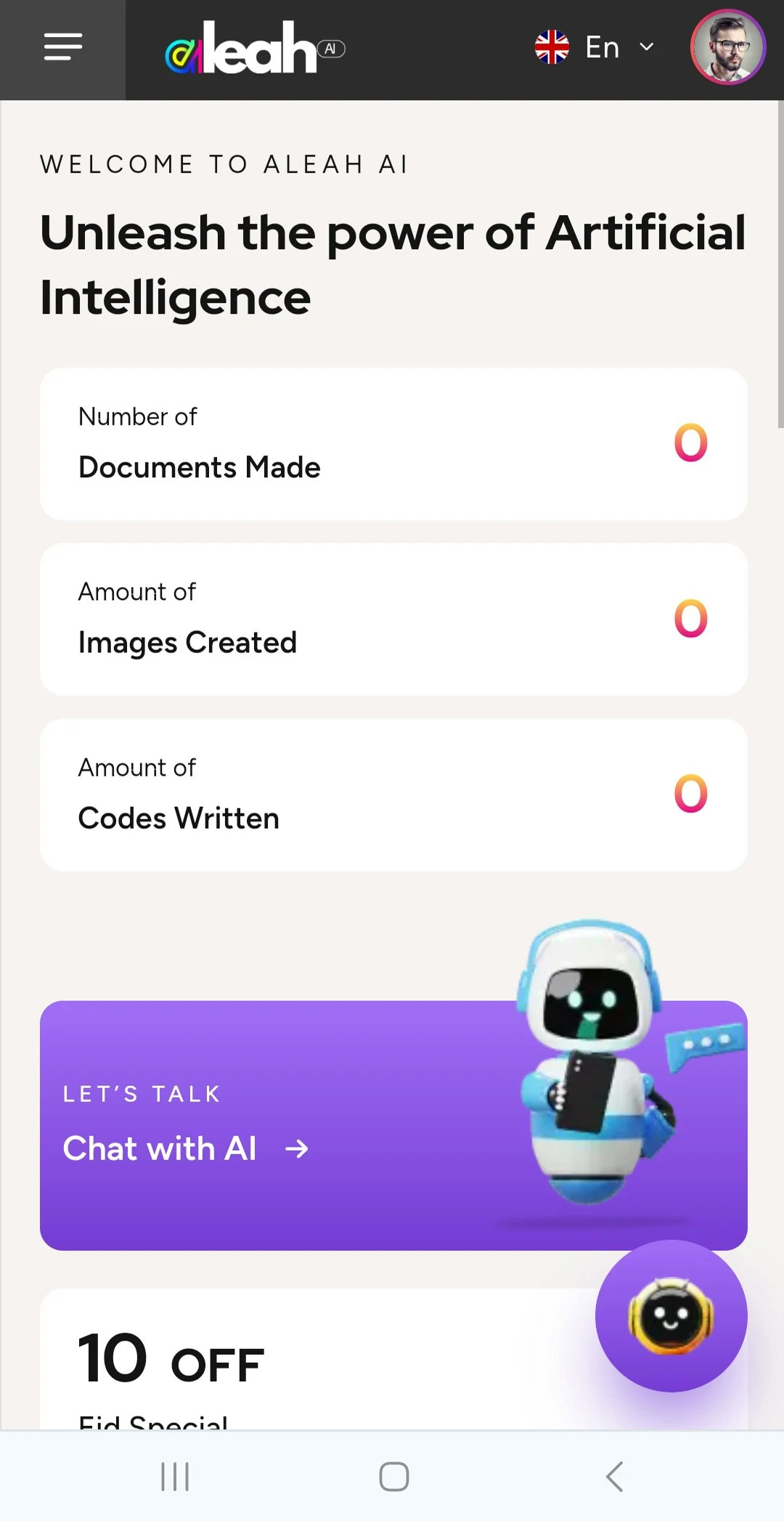Open the user profile avatar
This screenshot has width=784, height=1521.
coord(727,48)
